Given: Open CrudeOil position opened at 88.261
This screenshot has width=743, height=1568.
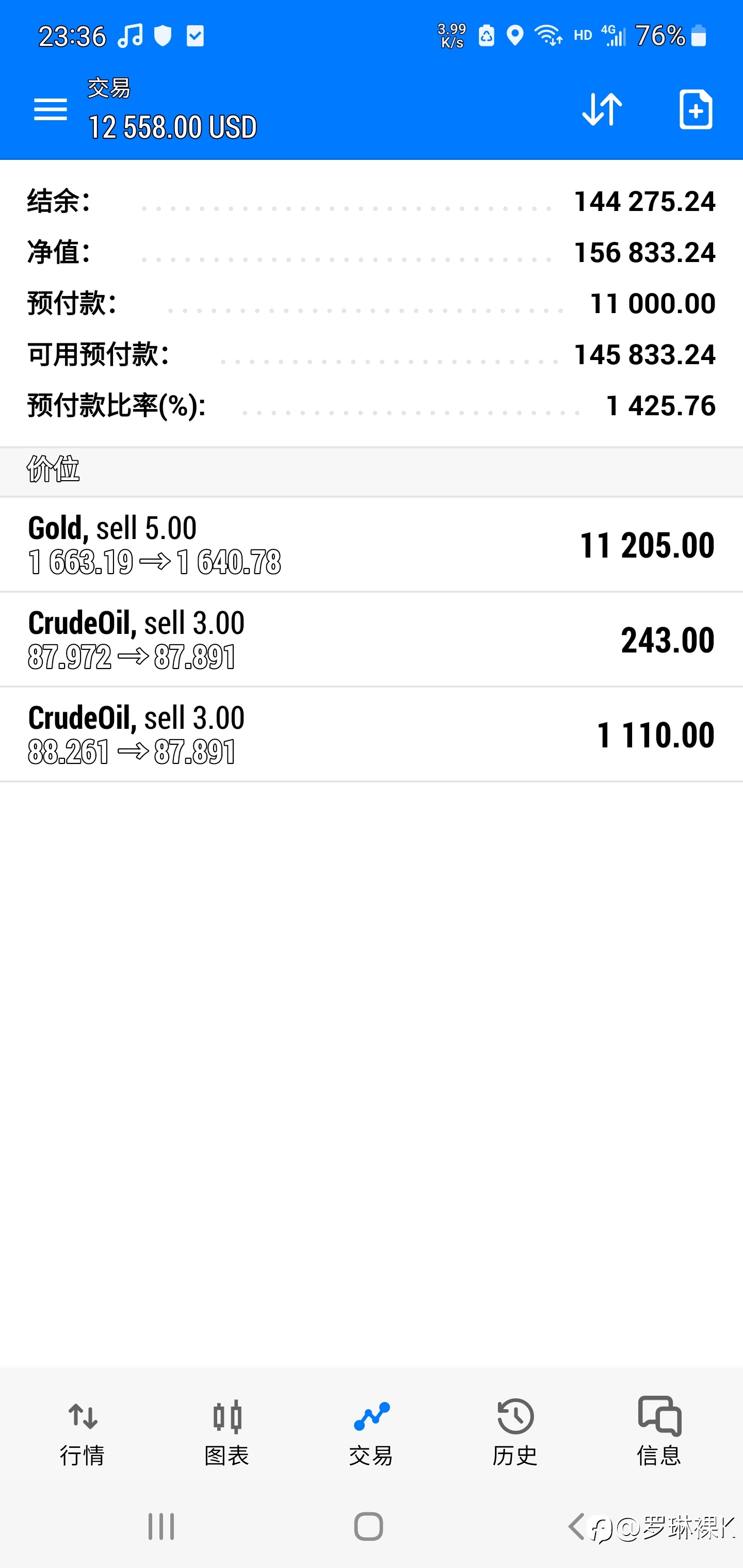Looking at the screenshot, I should pos(372,734).
